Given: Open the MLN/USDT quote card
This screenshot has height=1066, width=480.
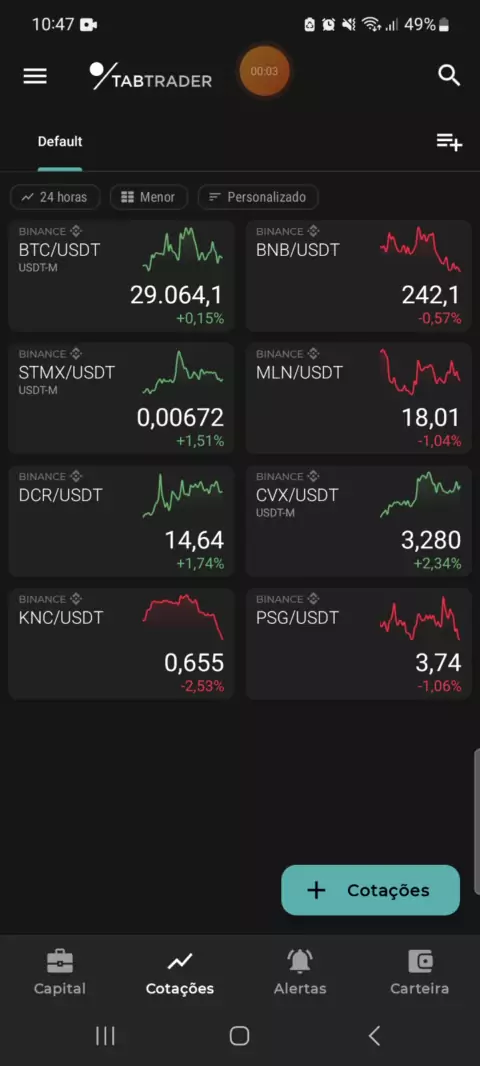Looking at the screenshot, I should point(358,398).
